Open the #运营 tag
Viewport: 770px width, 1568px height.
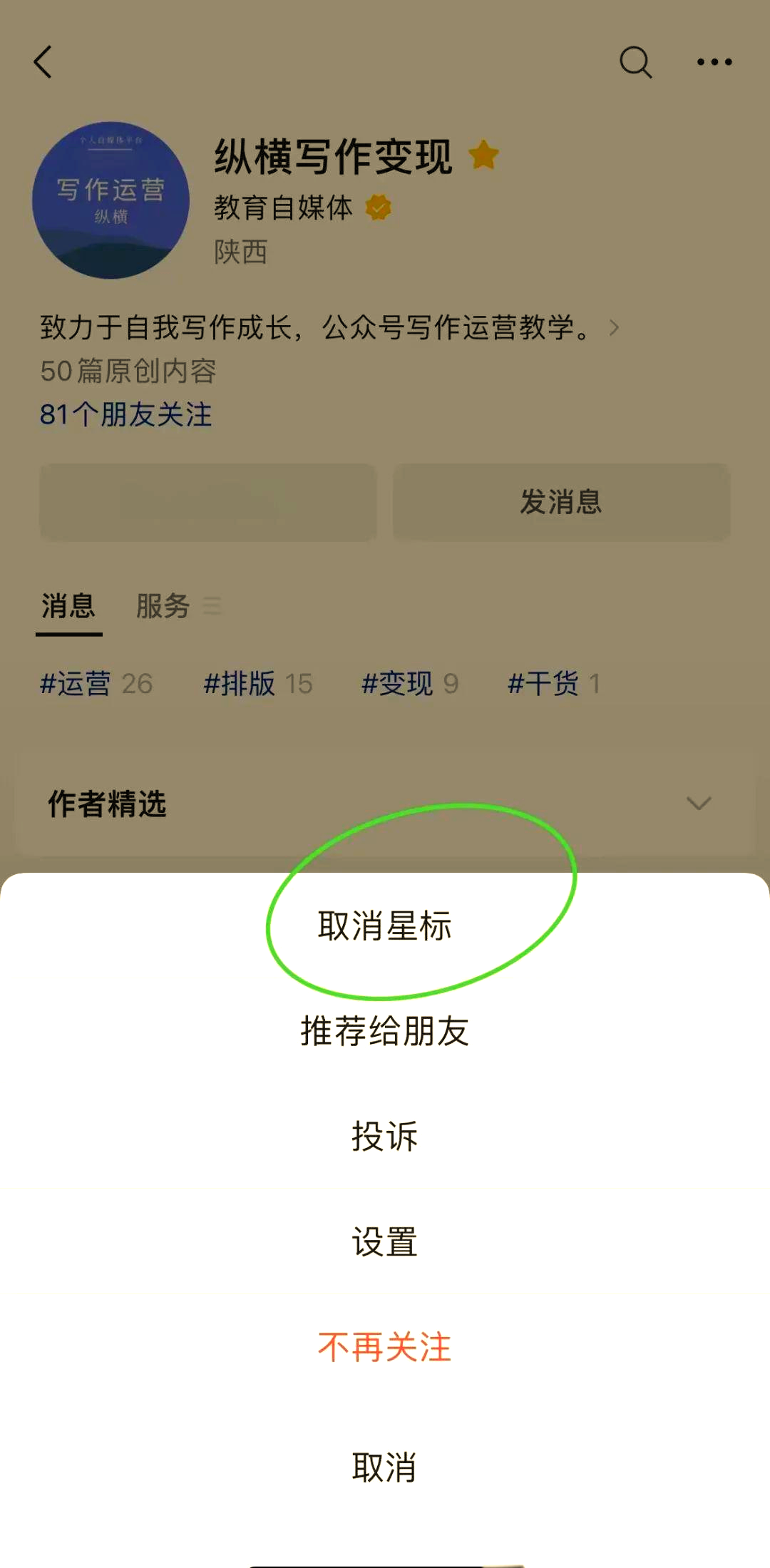96,684
